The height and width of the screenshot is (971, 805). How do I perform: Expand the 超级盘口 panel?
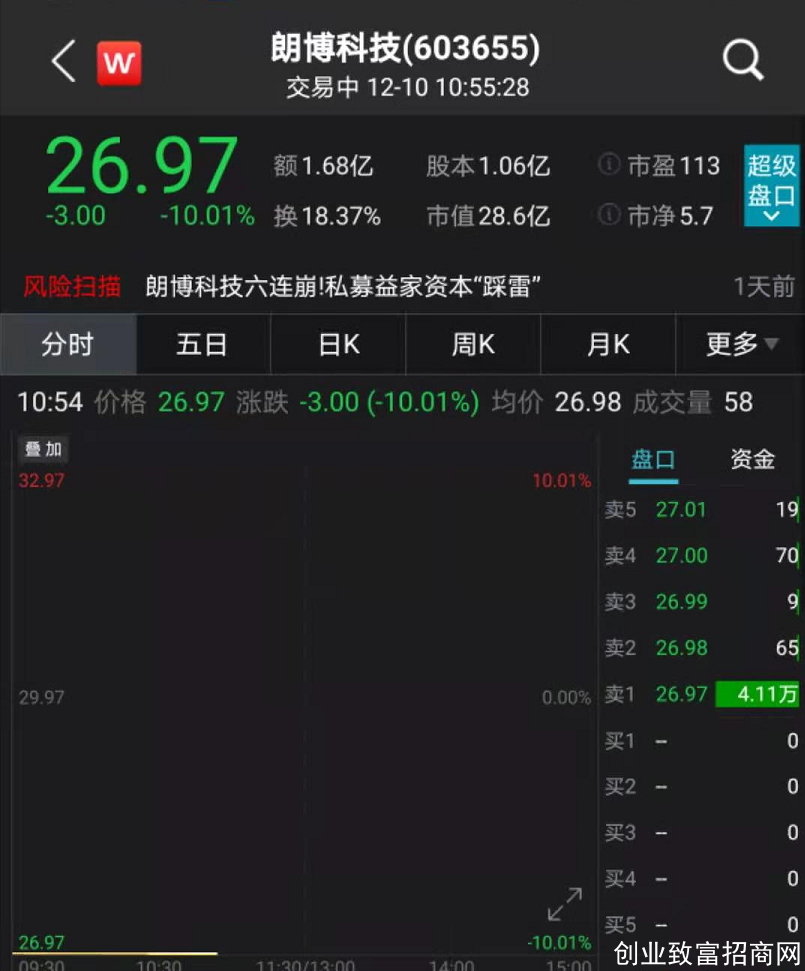coord(771,188)
